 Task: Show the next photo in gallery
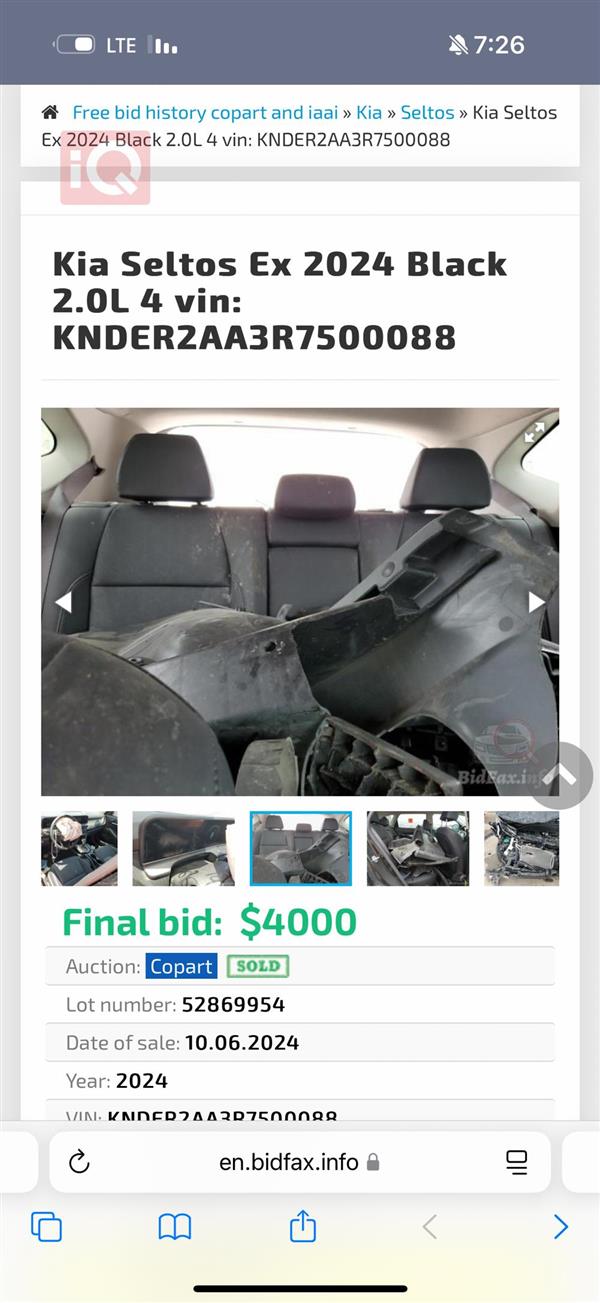[536, 602]
